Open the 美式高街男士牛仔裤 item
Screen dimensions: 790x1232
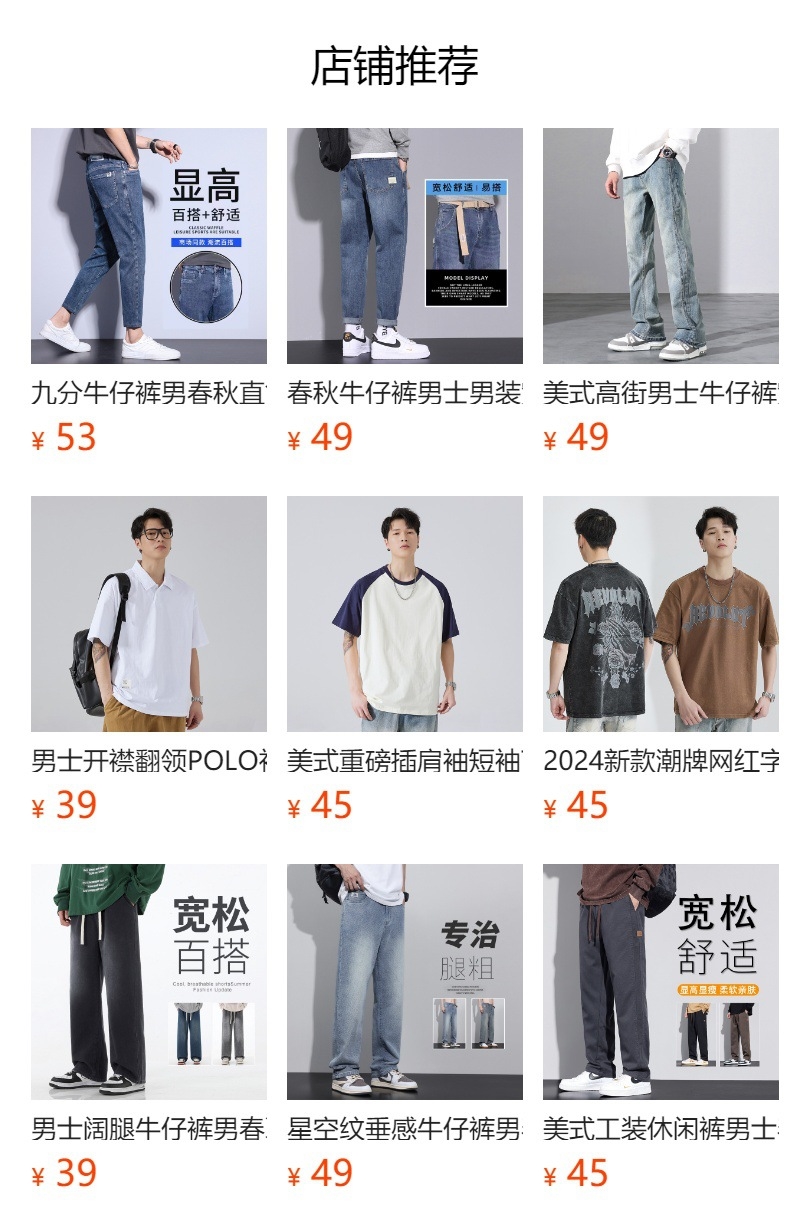[661, 246]
